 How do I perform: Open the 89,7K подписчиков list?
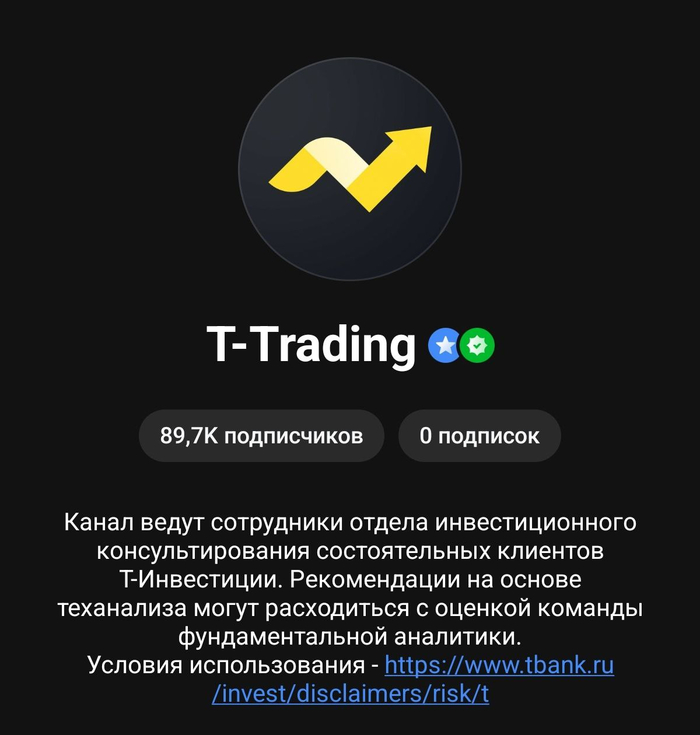261,436
